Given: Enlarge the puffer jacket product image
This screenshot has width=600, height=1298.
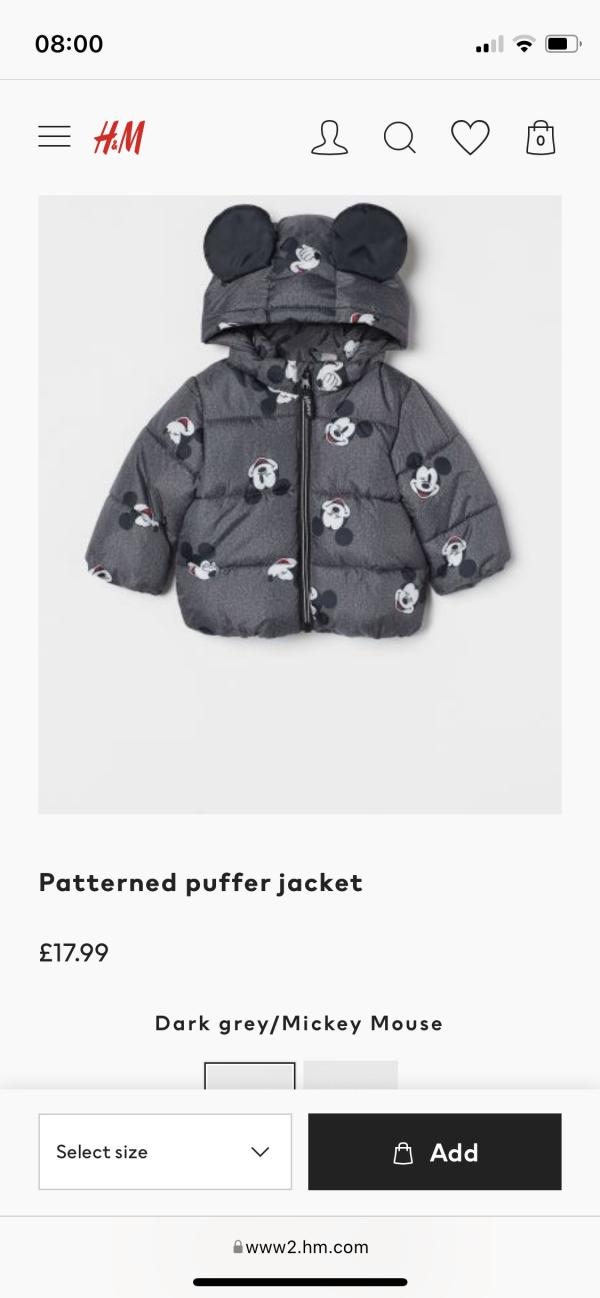Looking at the screenshot, I should tap(300, 503).
